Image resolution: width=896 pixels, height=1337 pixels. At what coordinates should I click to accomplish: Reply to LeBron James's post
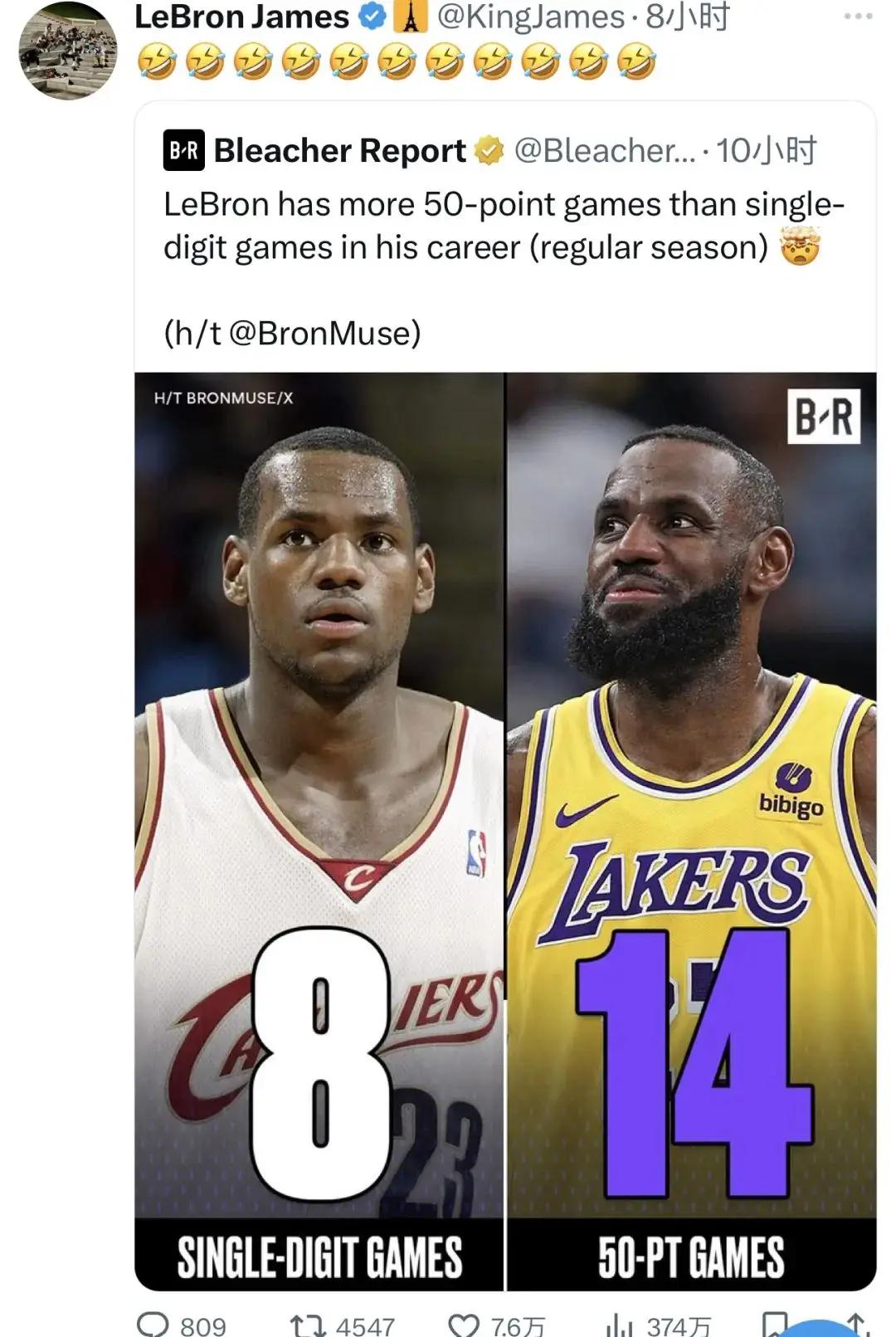[153, 1324]
